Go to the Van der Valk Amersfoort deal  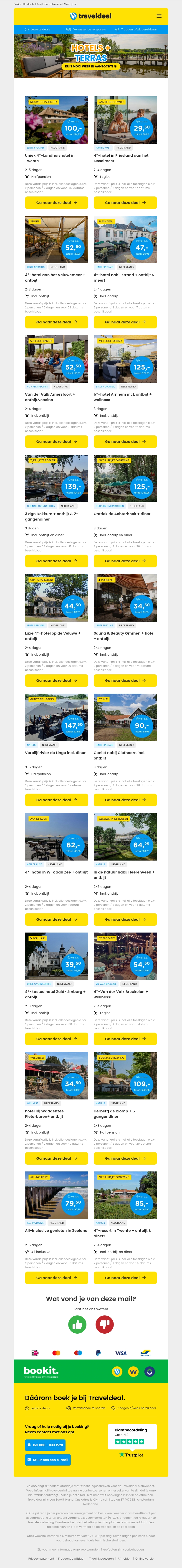pyautogui.click(x=56, y=441)
